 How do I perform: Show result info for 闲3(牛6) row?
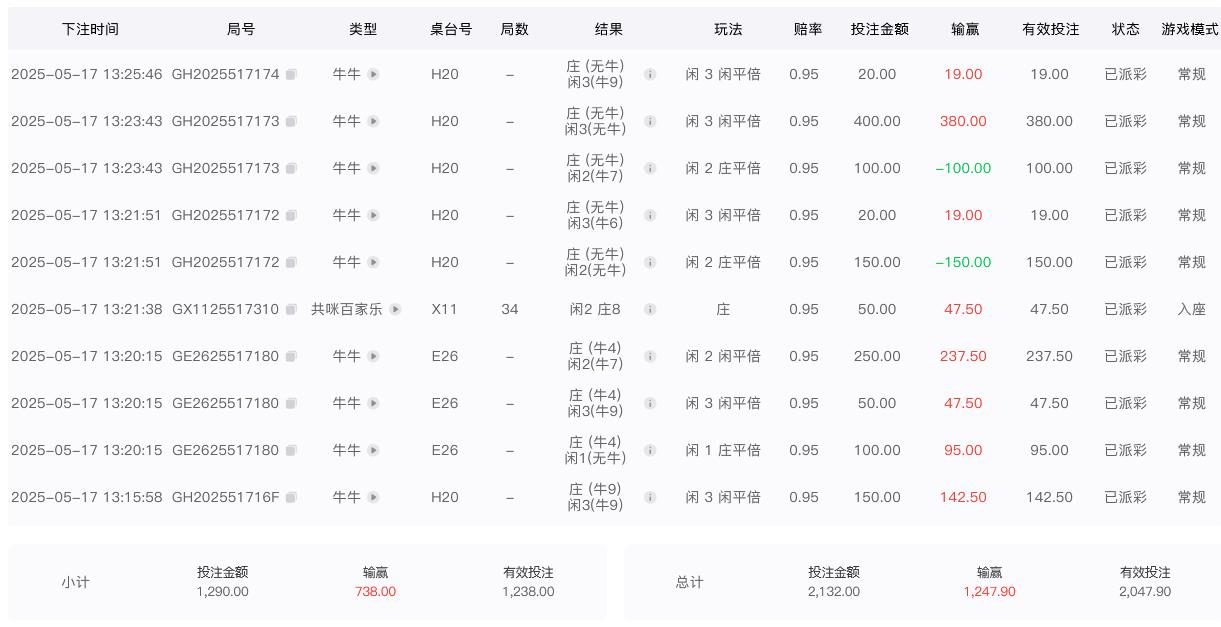(650, 215)
